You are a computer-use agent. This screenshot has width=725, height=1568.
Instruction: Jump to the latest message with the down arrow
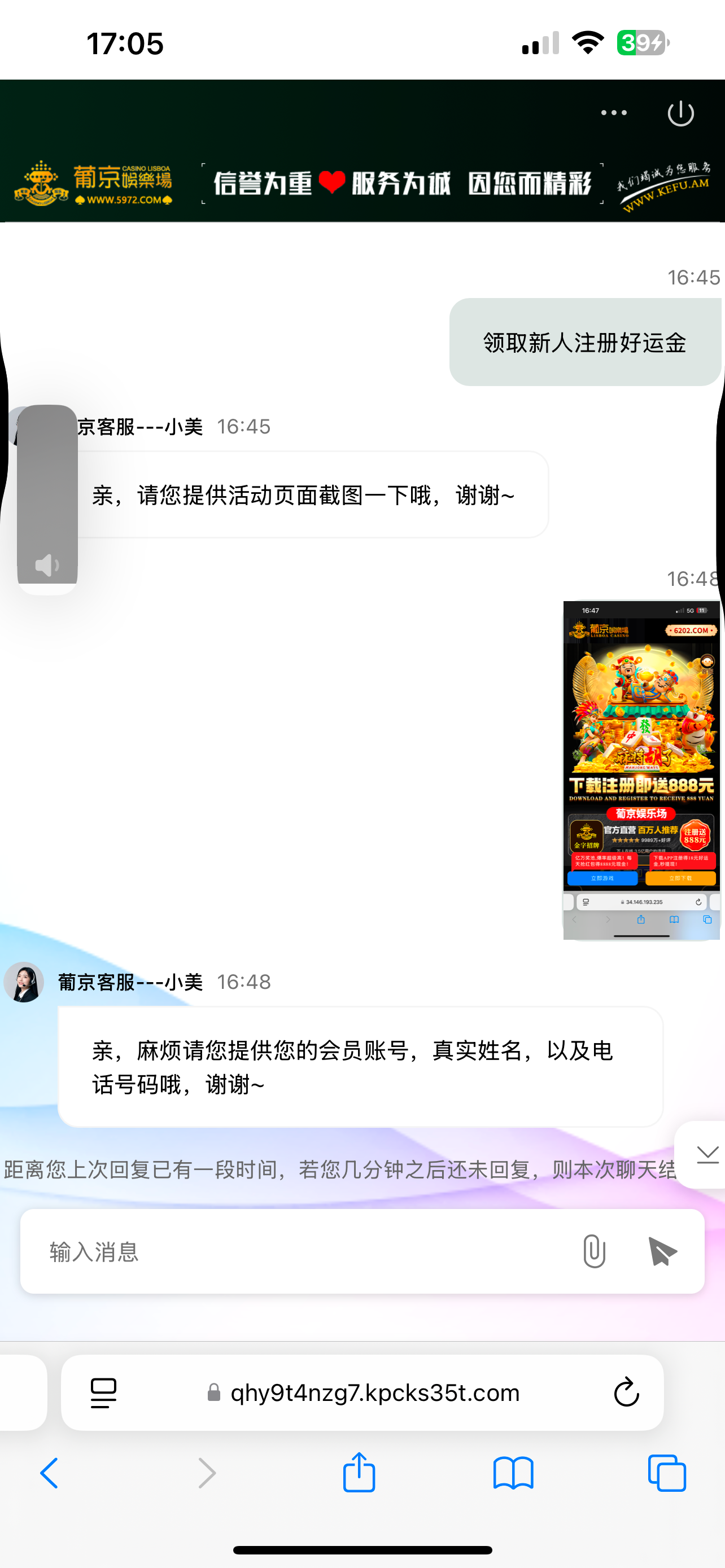(707, 1154)
